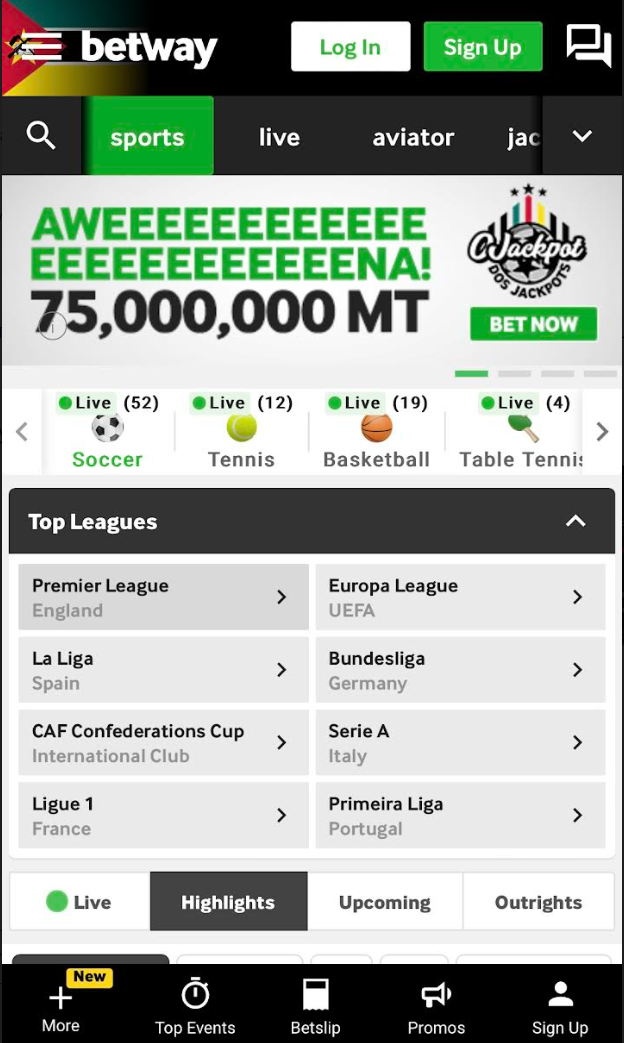
Task: Open Primeira Liga Portugal
Action: pyautogui.click(x=460, y=815)
